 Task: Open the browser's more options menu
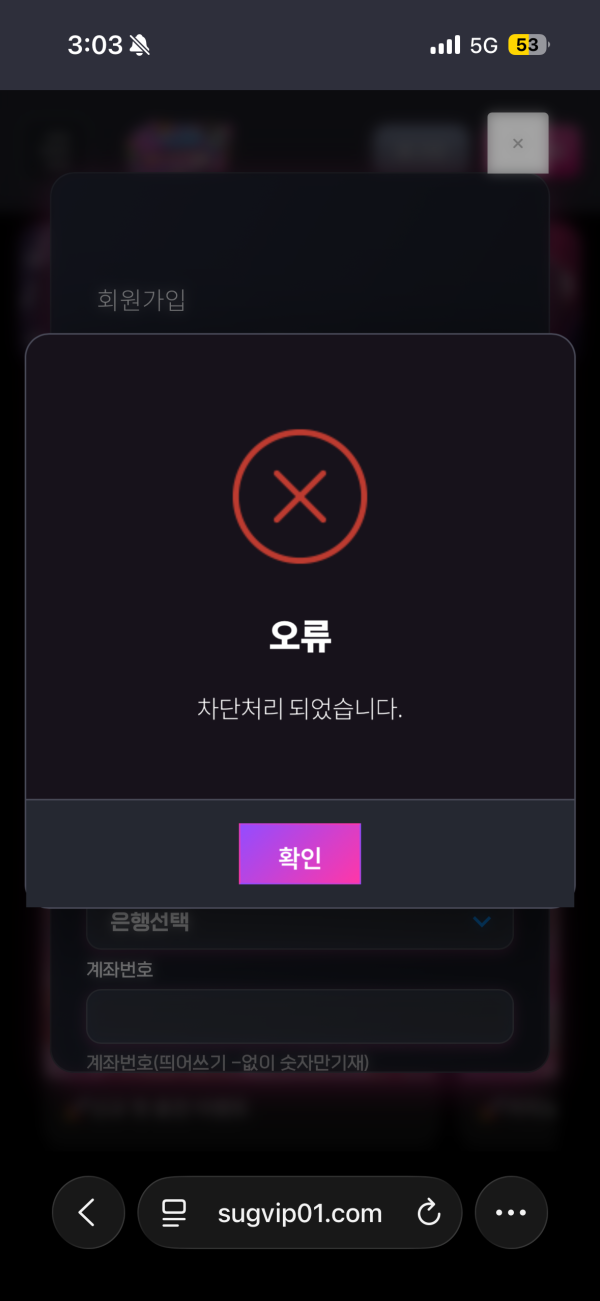[x=511, y=1213]
